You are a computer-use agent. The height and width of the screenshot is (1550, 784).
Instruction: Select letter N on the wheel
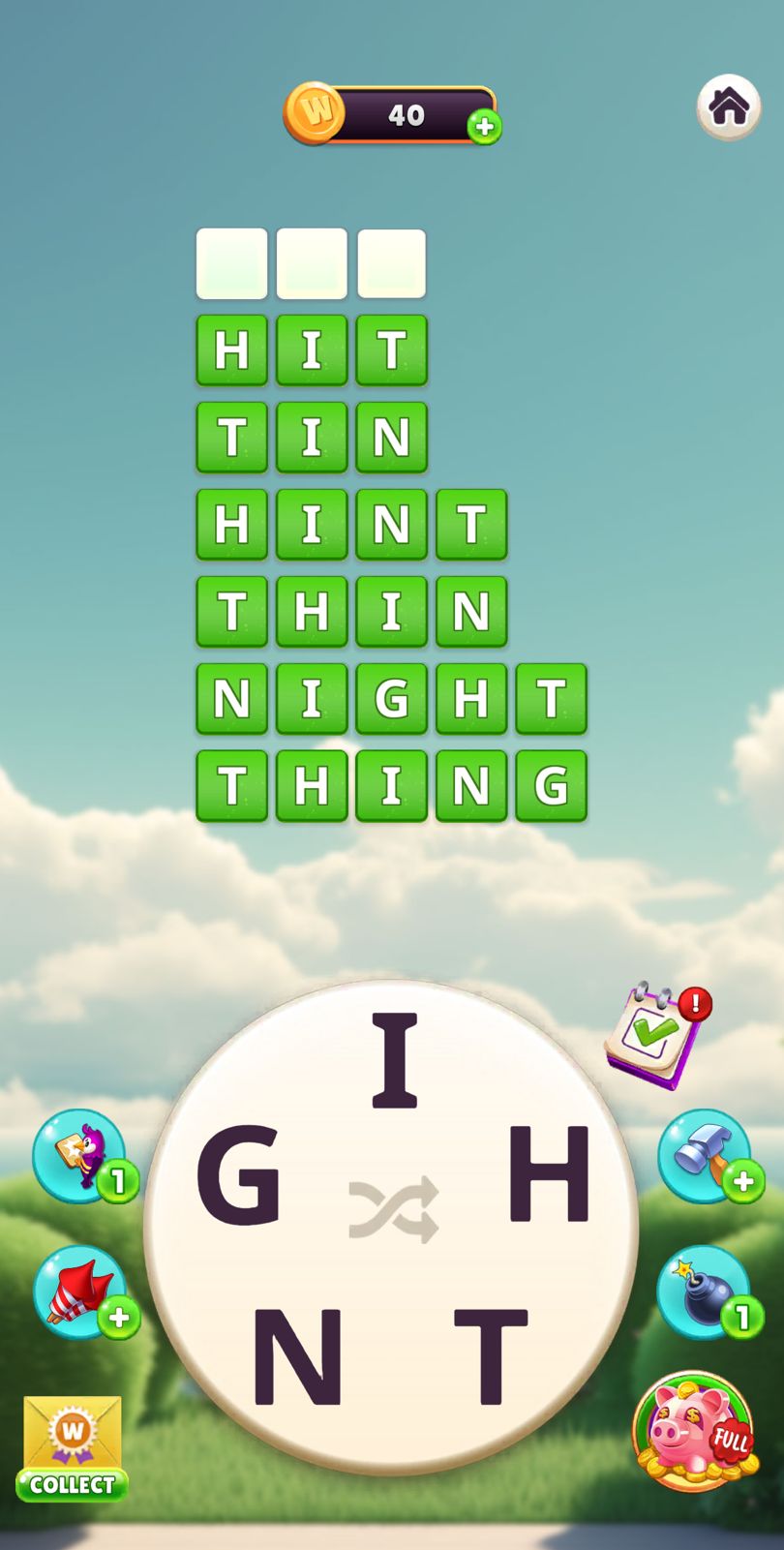tap(296, 1356)
